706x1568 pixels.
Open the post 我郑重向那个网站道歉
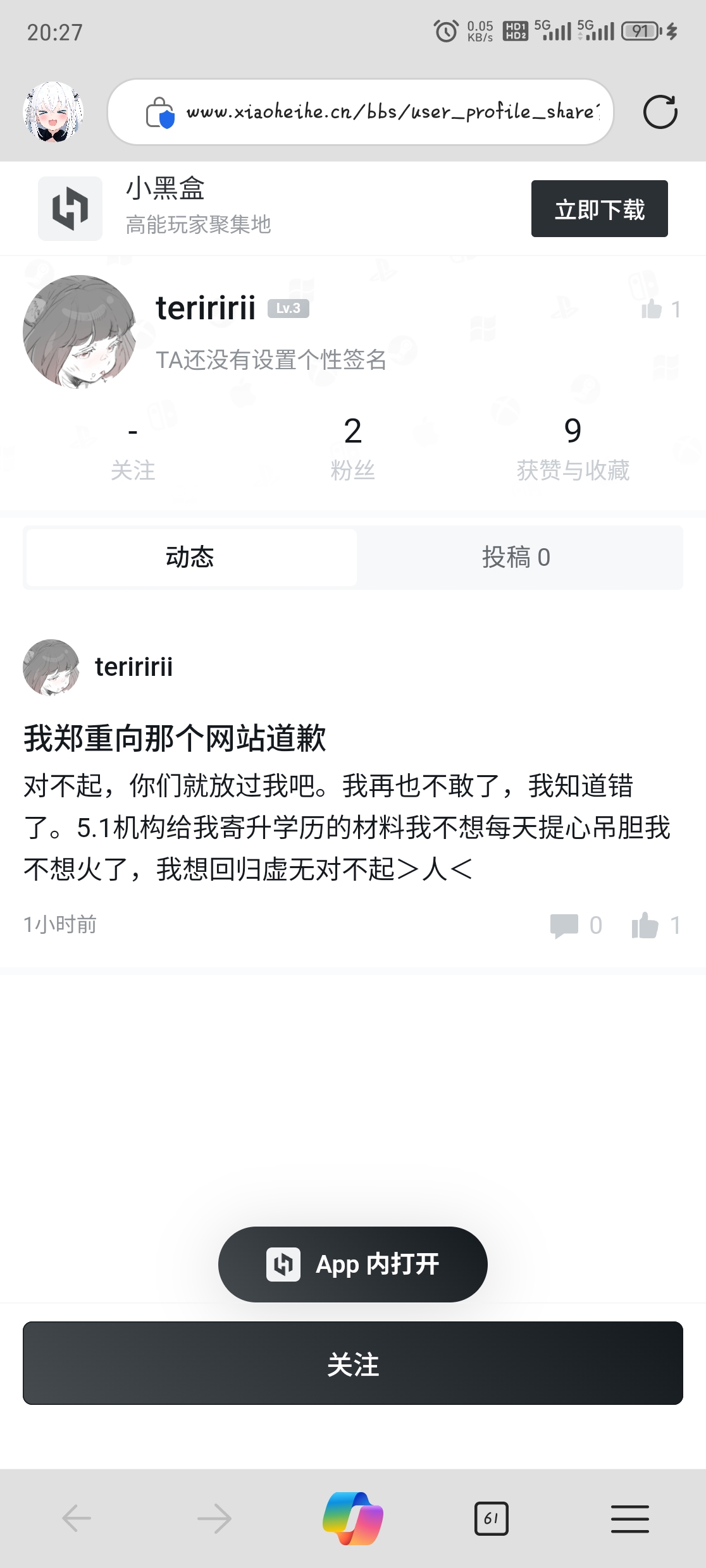point(175,738)
